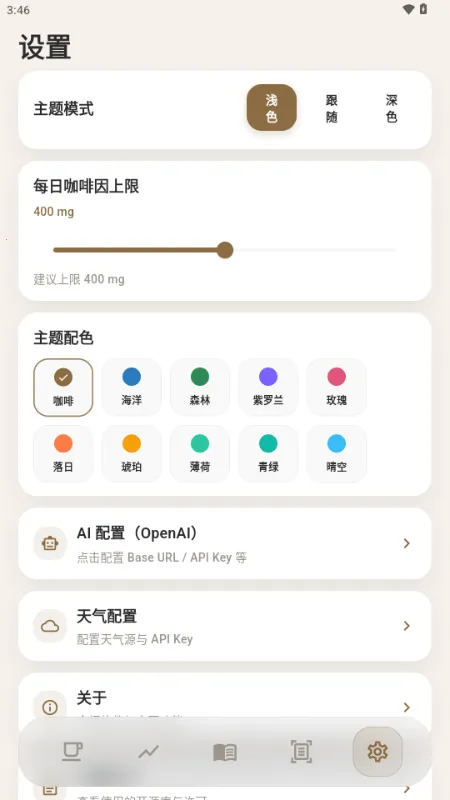Open the scan tab in bottom bar
Screen dimensions: 450x800
(301, 752)
